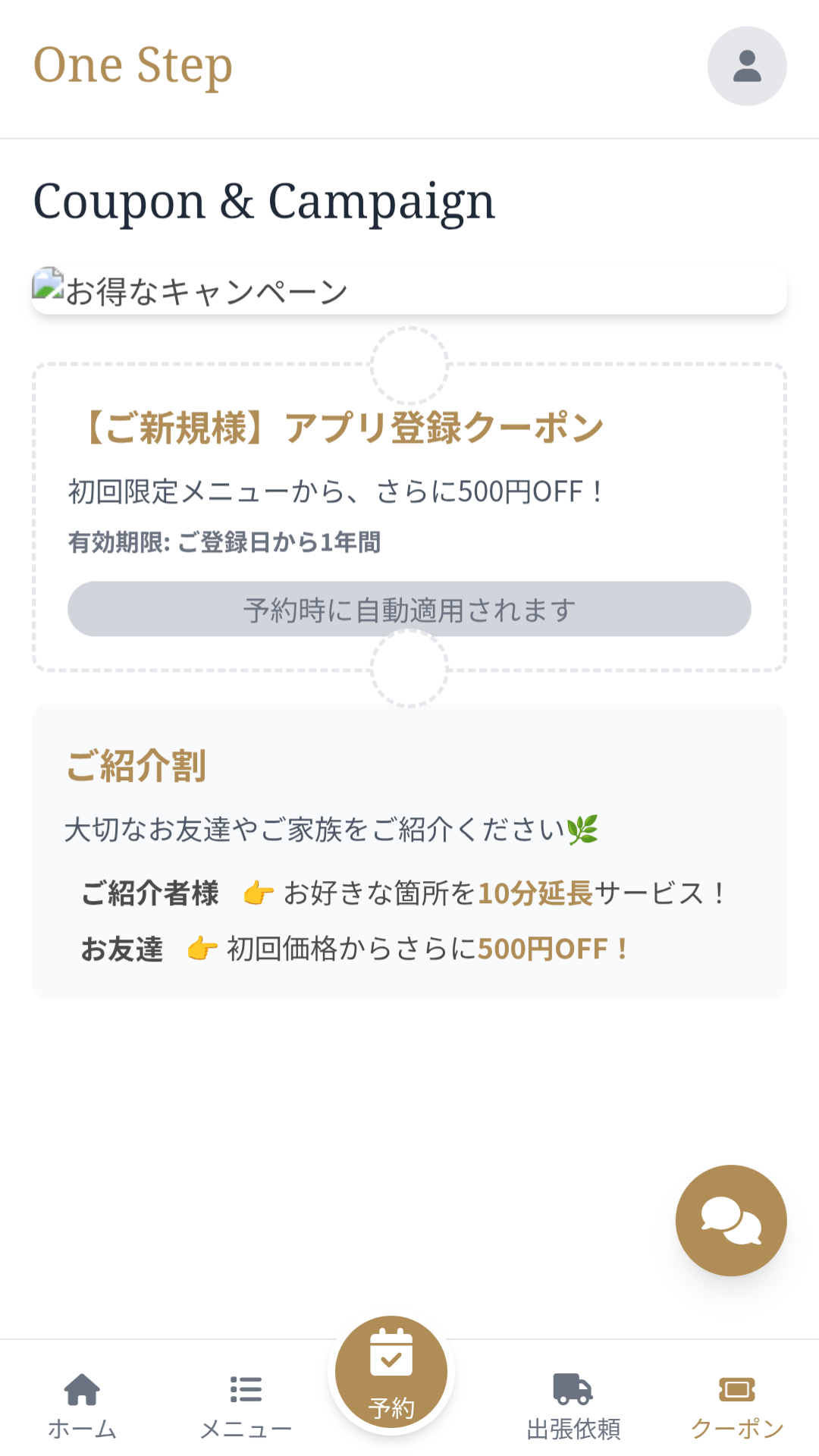Click the One Step logo
Screen dimensions: 819x1456
pos(133,66)
